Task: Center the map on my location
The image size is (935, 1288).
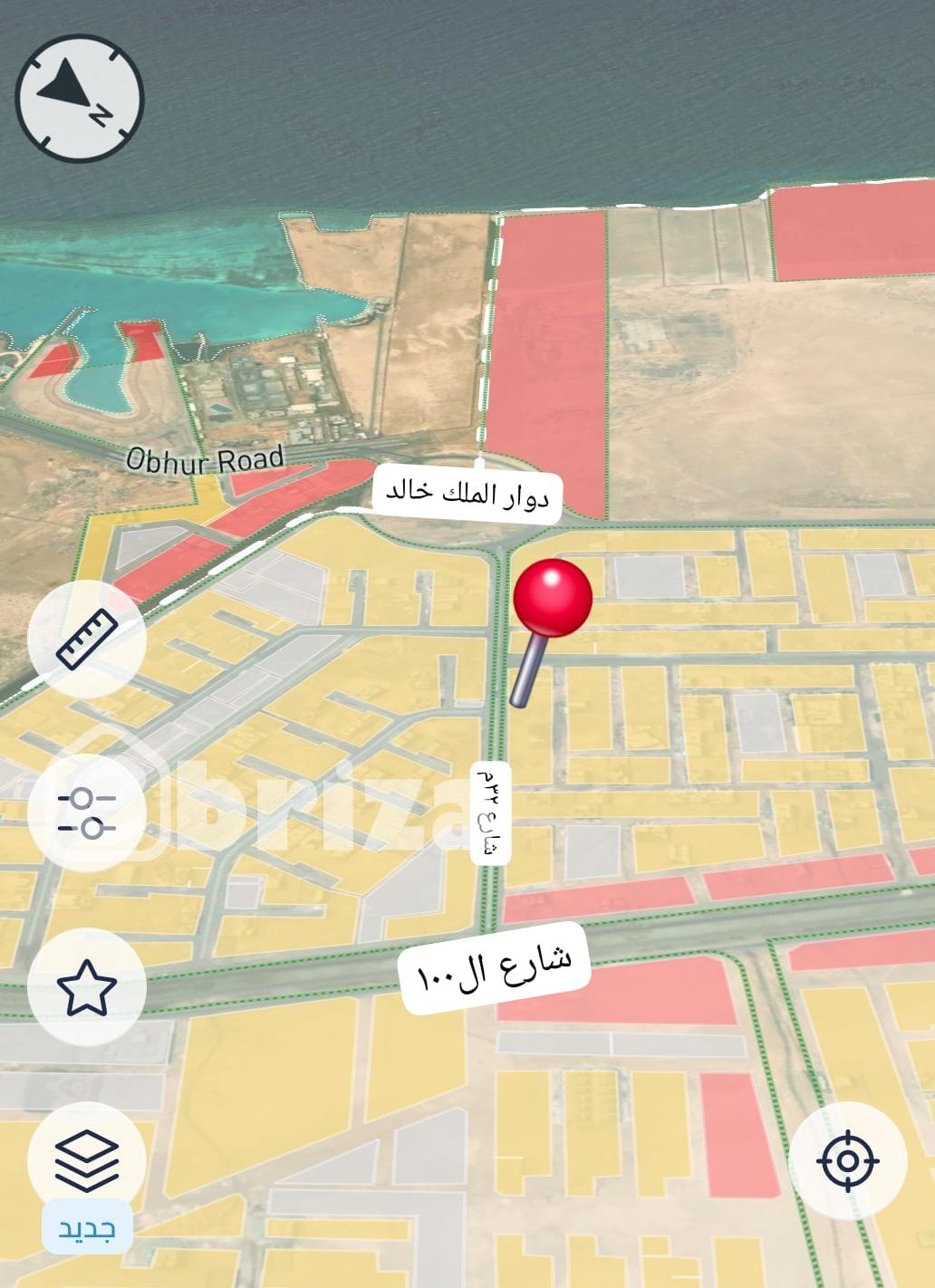Action: coord(847,1160)
